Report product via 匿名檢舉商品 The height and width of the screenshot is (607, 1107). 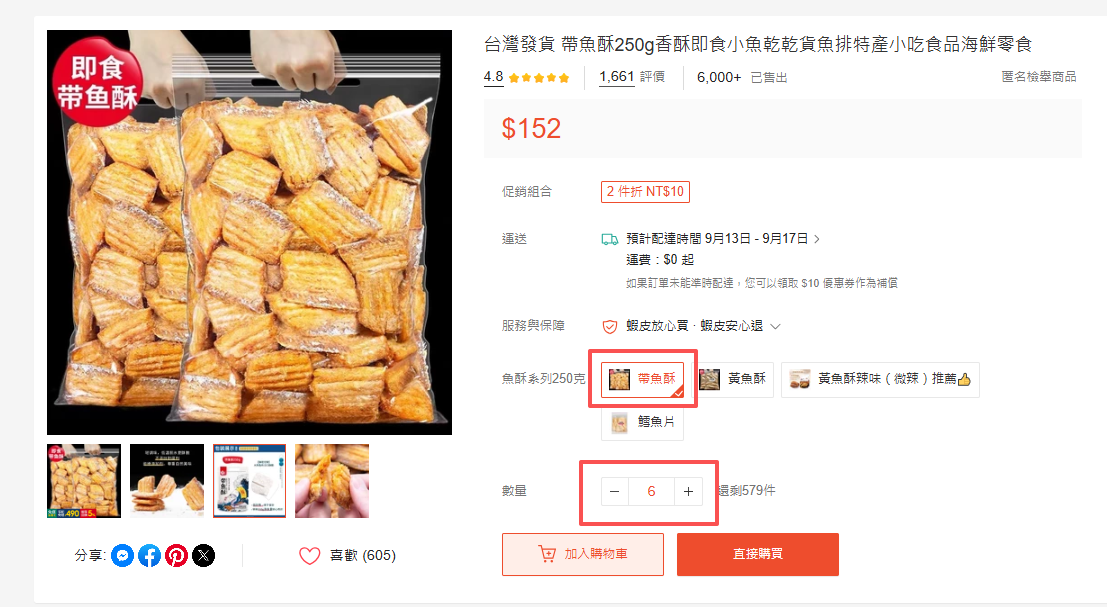[x=1038, y=77]
